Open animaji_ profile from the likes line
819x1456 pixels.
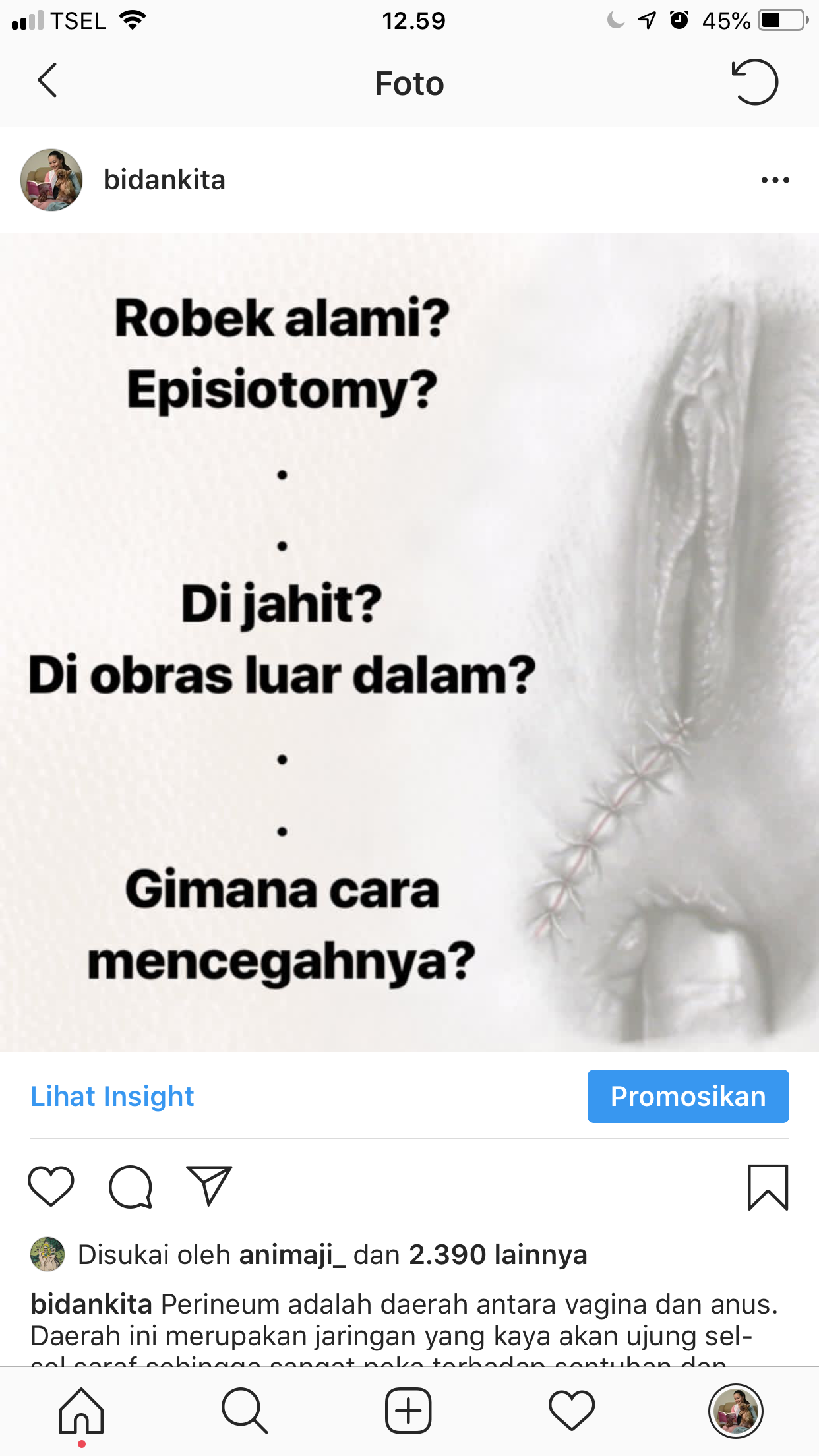[x=291, y=1254]
